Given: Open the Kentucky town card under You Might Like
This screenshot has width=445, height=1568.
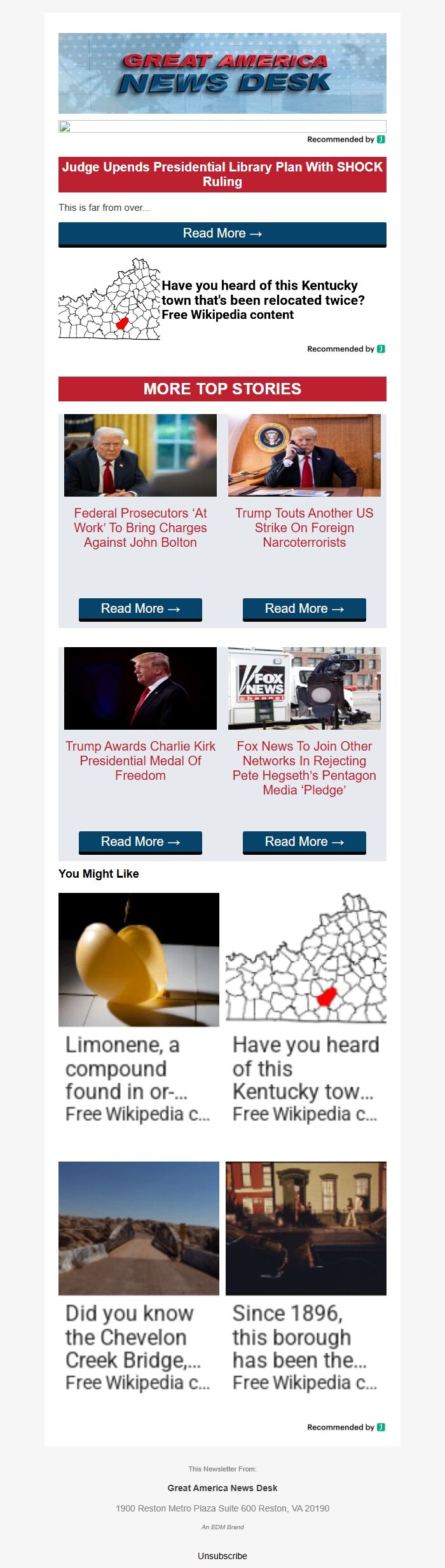Looking at the screenshot, I should pos(306,1010).
